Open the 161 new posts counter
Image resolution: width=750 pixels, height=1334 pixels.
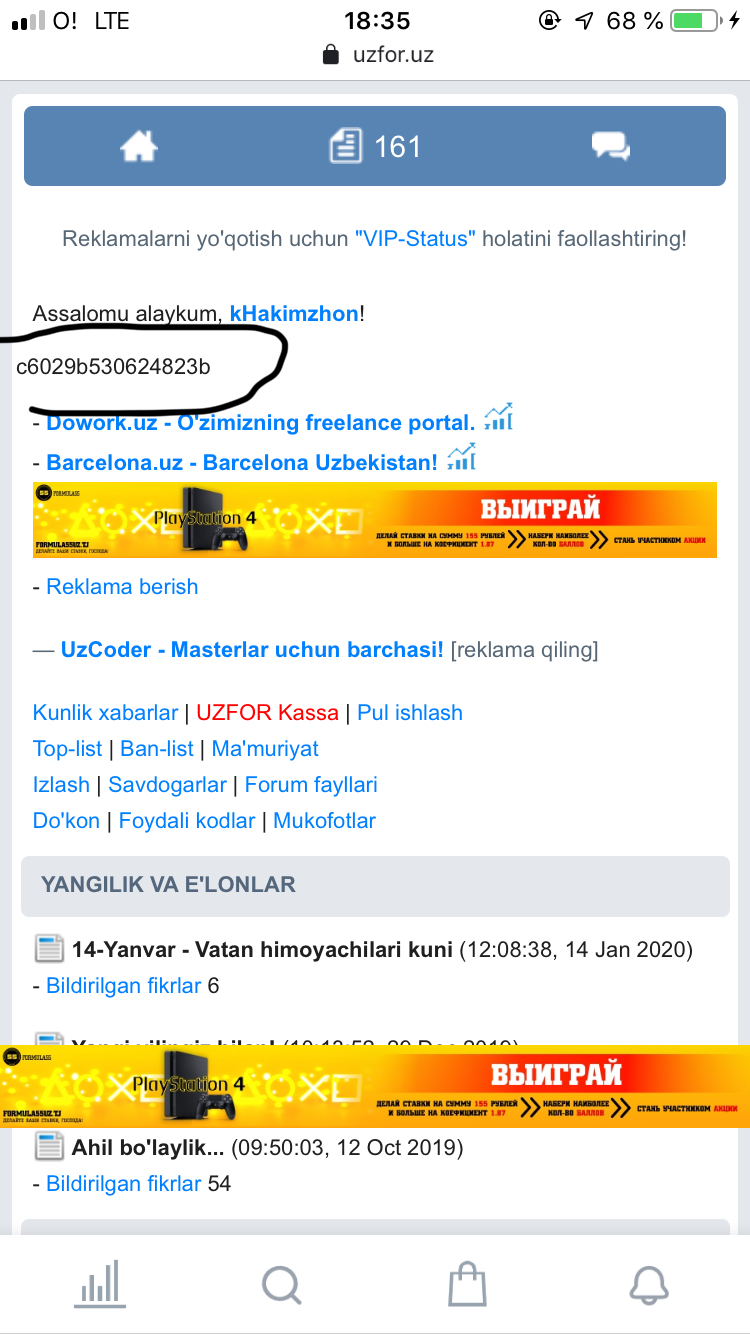tap(375, 147)
